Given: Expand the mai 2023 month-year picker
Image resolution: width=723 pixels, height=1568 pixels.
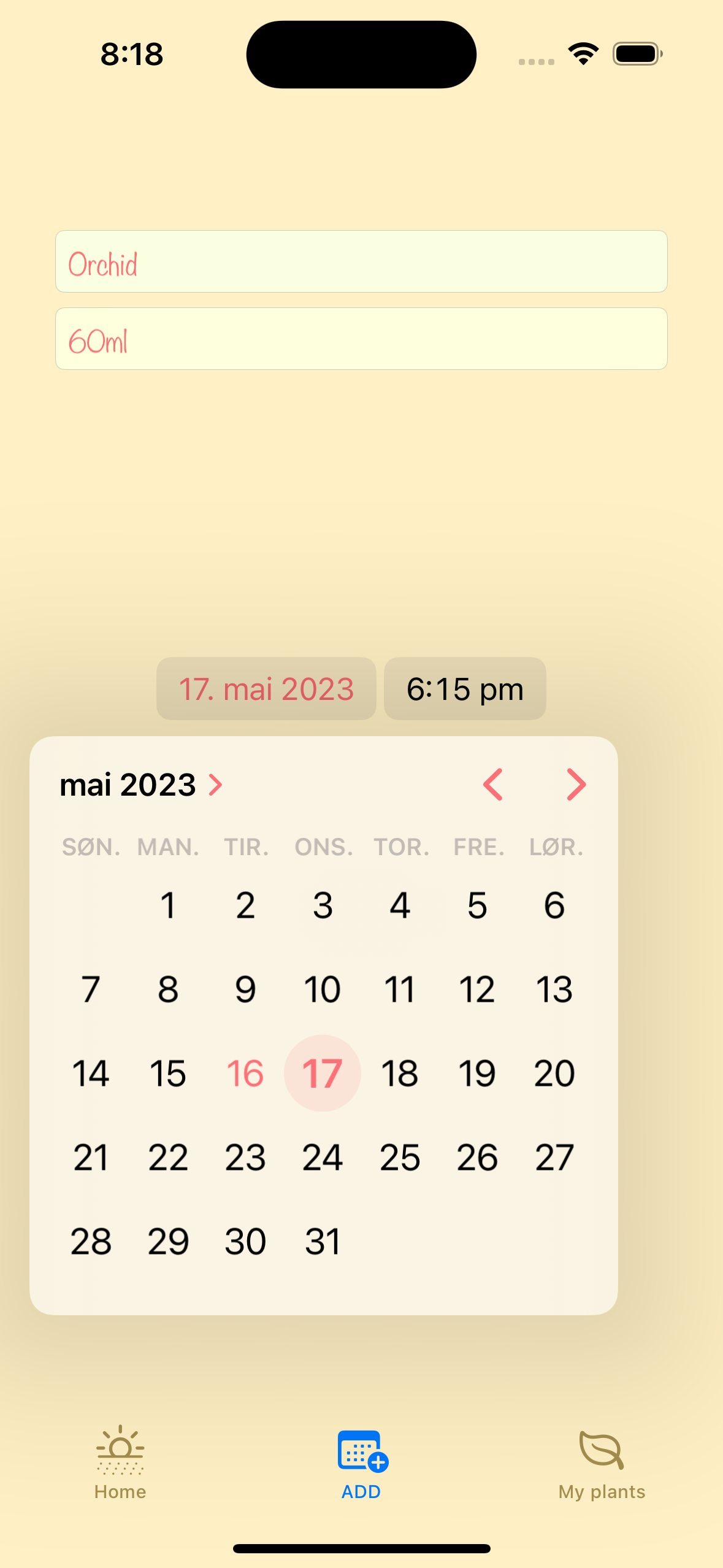Looking at the screenshot, I should (141, 785).
